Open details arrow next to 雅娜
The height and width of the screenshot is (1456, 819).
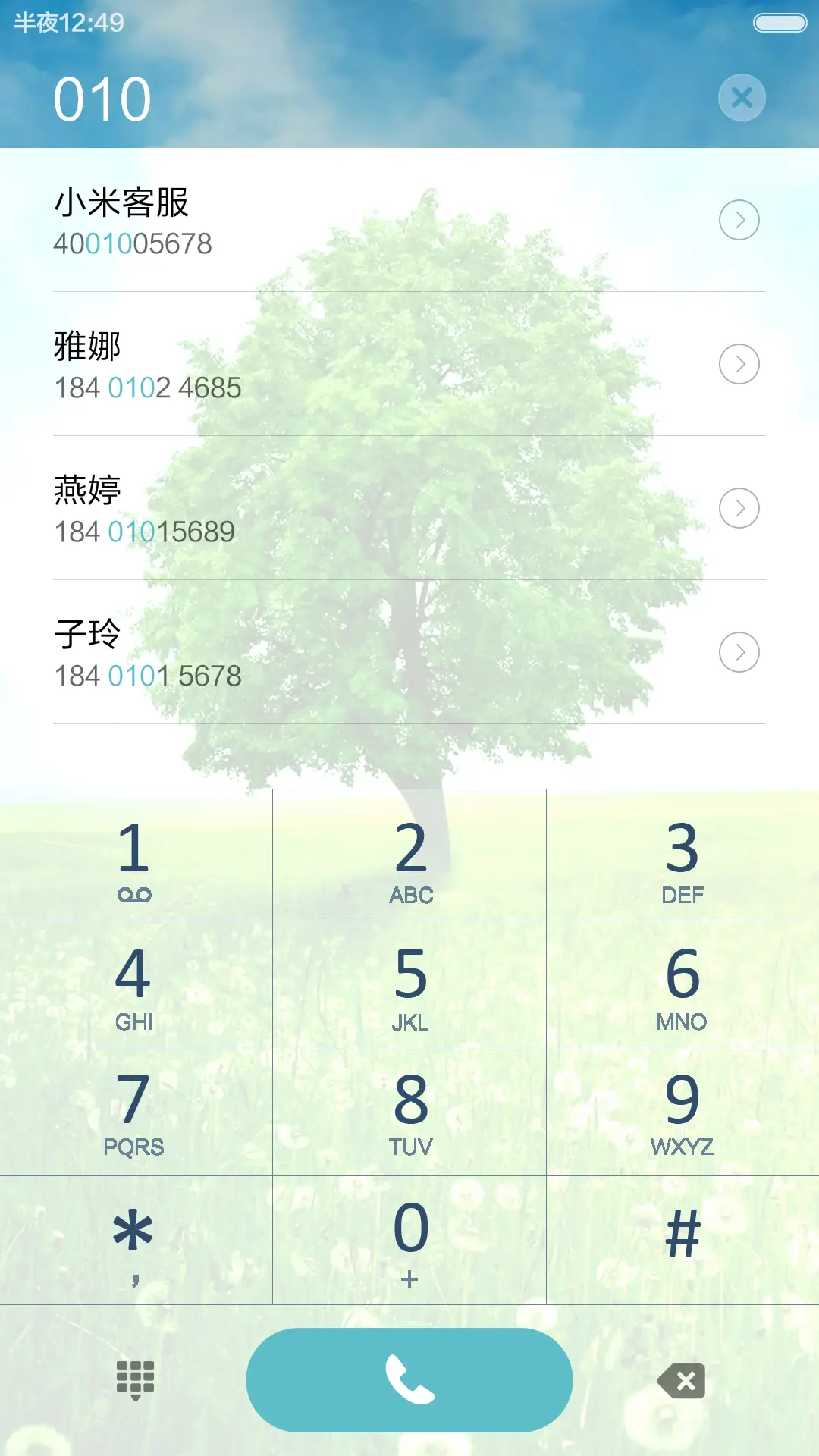click(738, 364)
